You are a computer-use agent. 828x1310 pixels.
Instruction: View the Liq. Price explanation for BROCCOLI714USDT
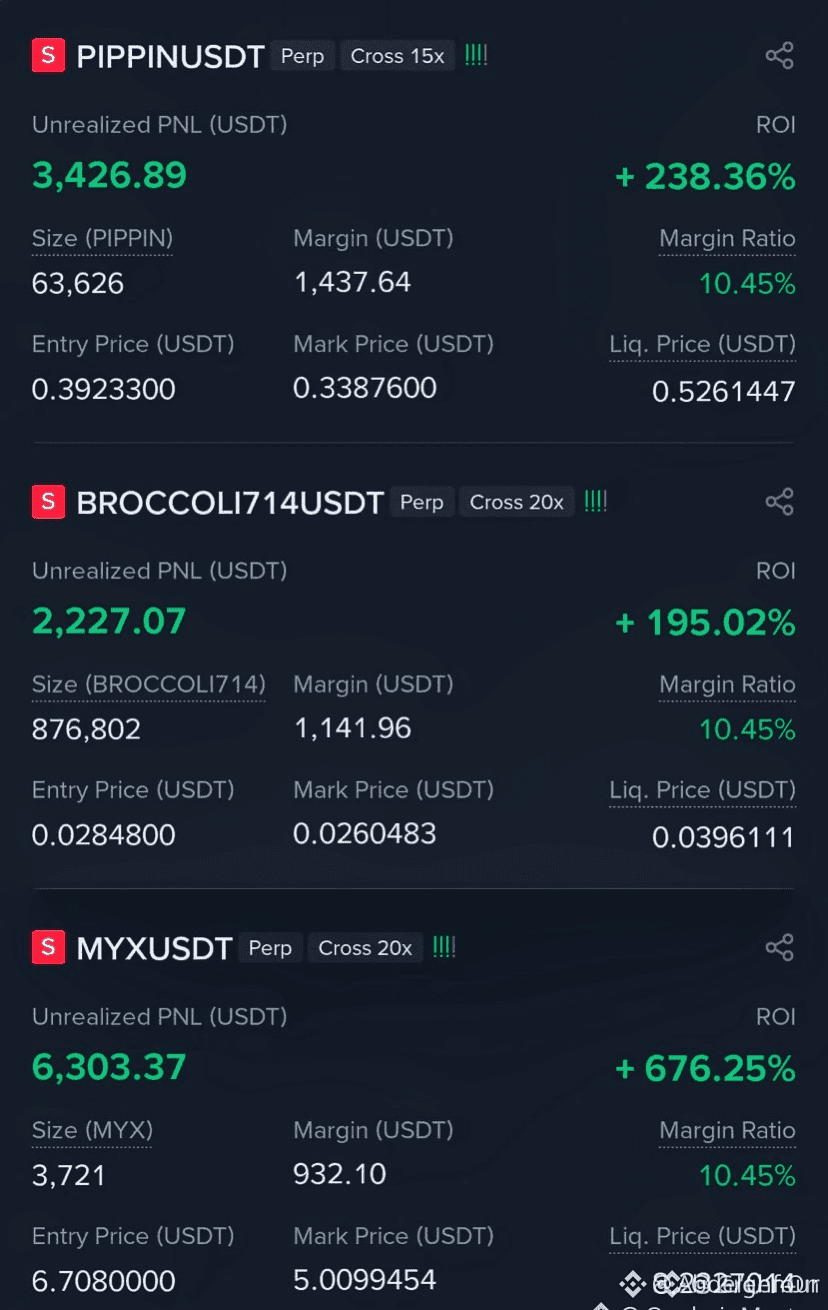click(702, 790)
